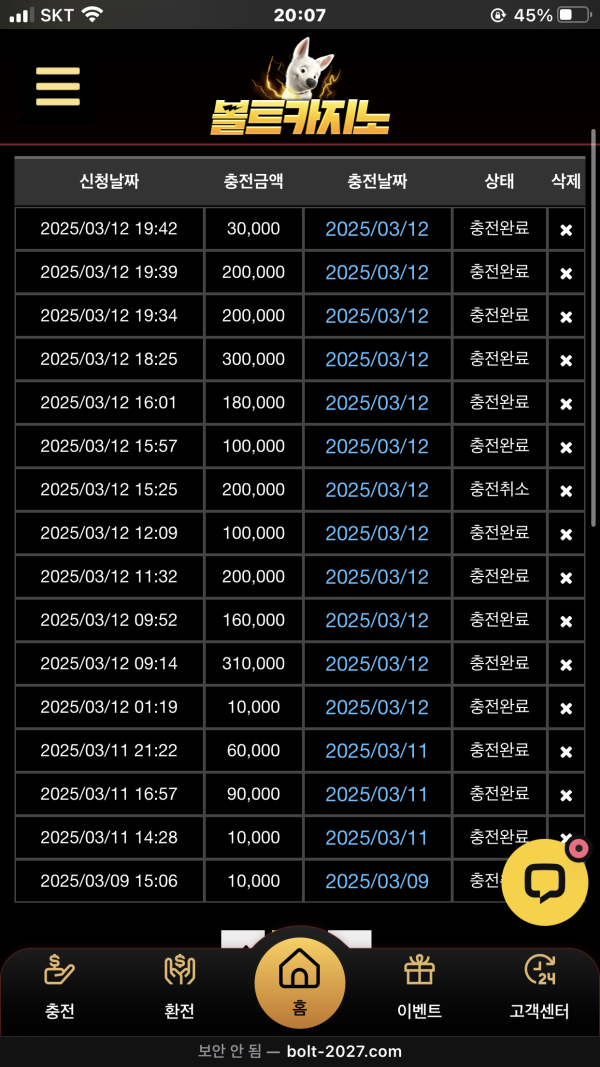The height and width of the screenshot is (1067, 600).
Task: Go to the 홈 tab
Action: click(299, 983)
